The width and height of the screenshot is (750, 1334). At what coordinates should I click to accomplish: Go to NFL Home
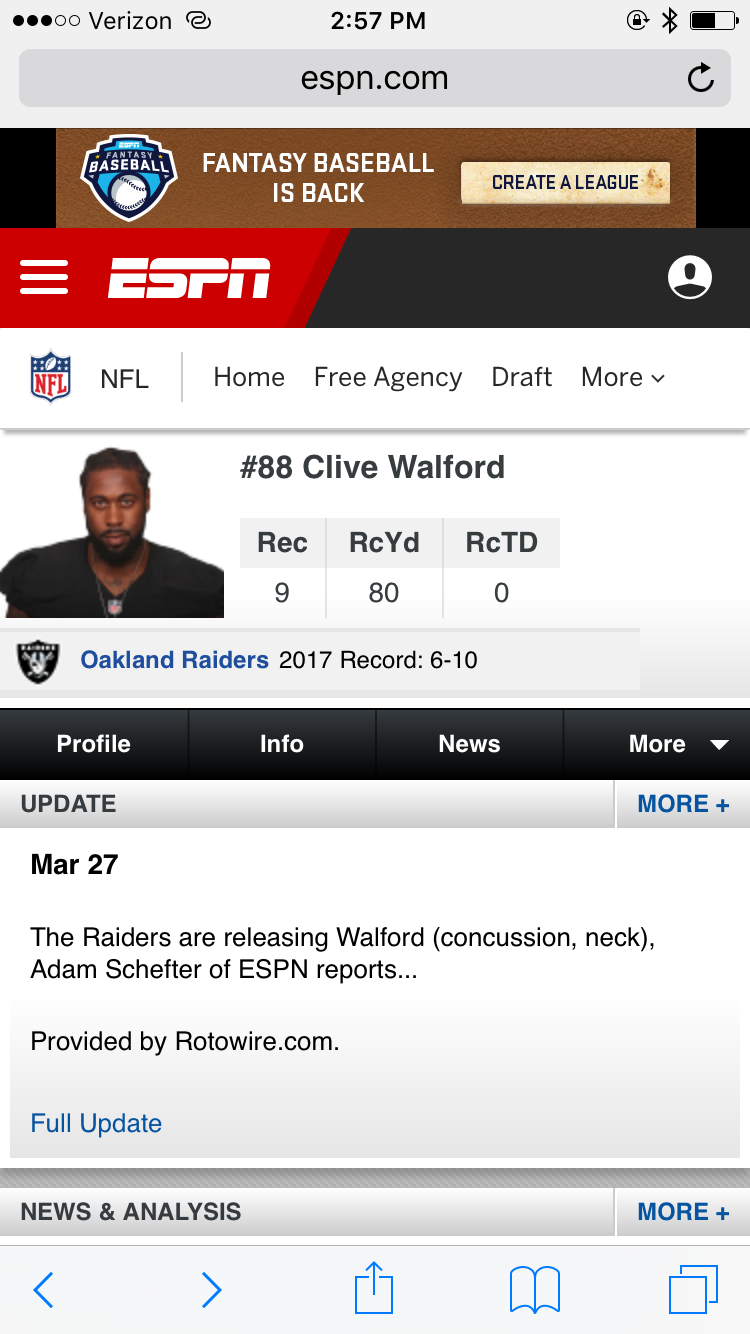point(249,377)
